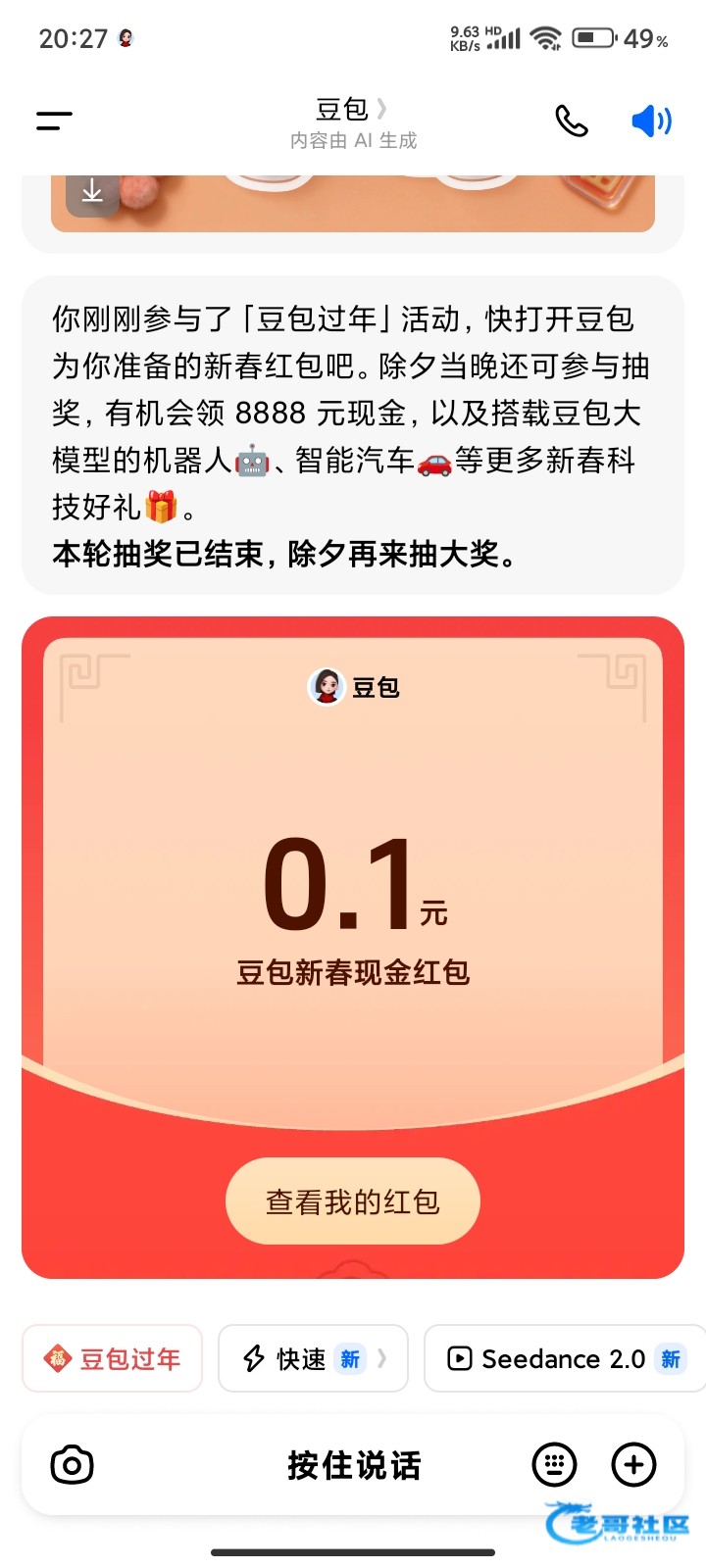This screenshot has height=1568, width=706.
Task: Start a voice call with 豆包
Action: (x=572, y=121)
